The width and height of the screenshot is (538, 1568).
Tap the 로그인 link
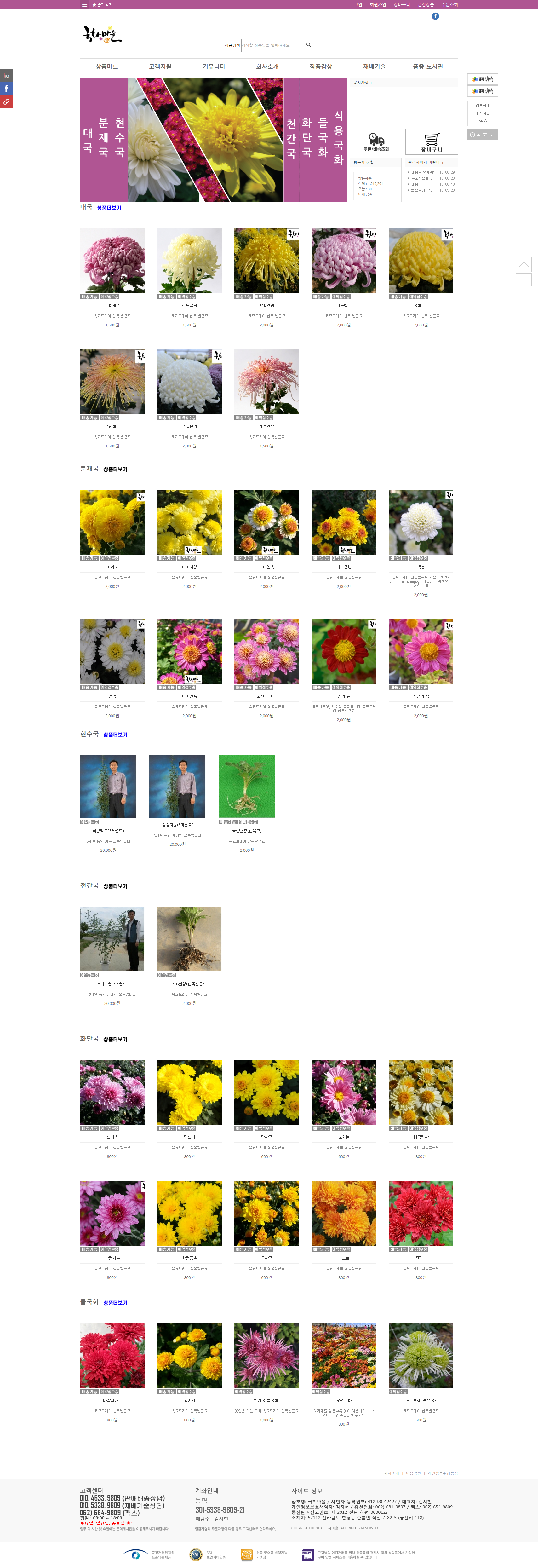355,4
